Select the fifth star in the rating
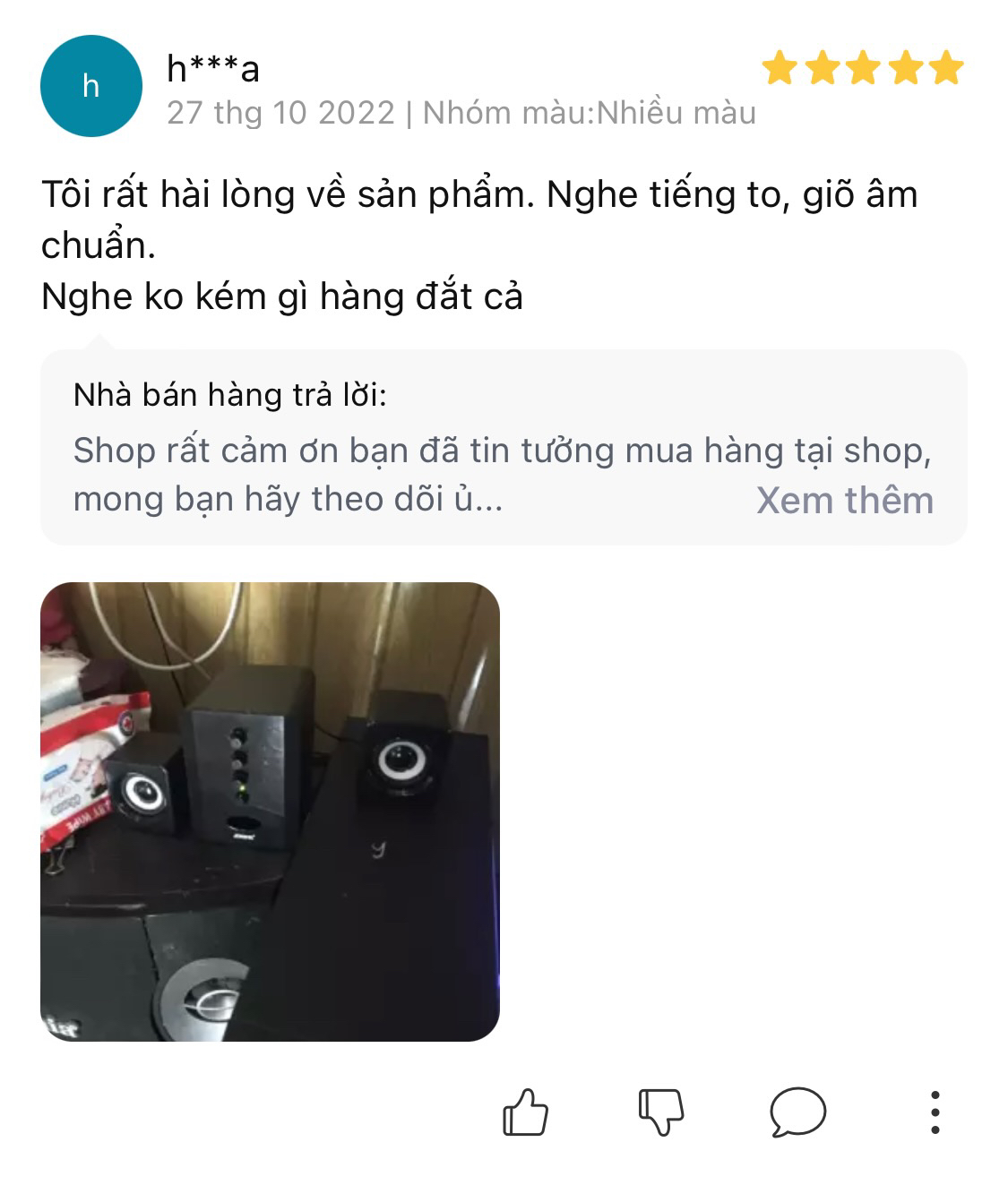 tap(945, 67)
